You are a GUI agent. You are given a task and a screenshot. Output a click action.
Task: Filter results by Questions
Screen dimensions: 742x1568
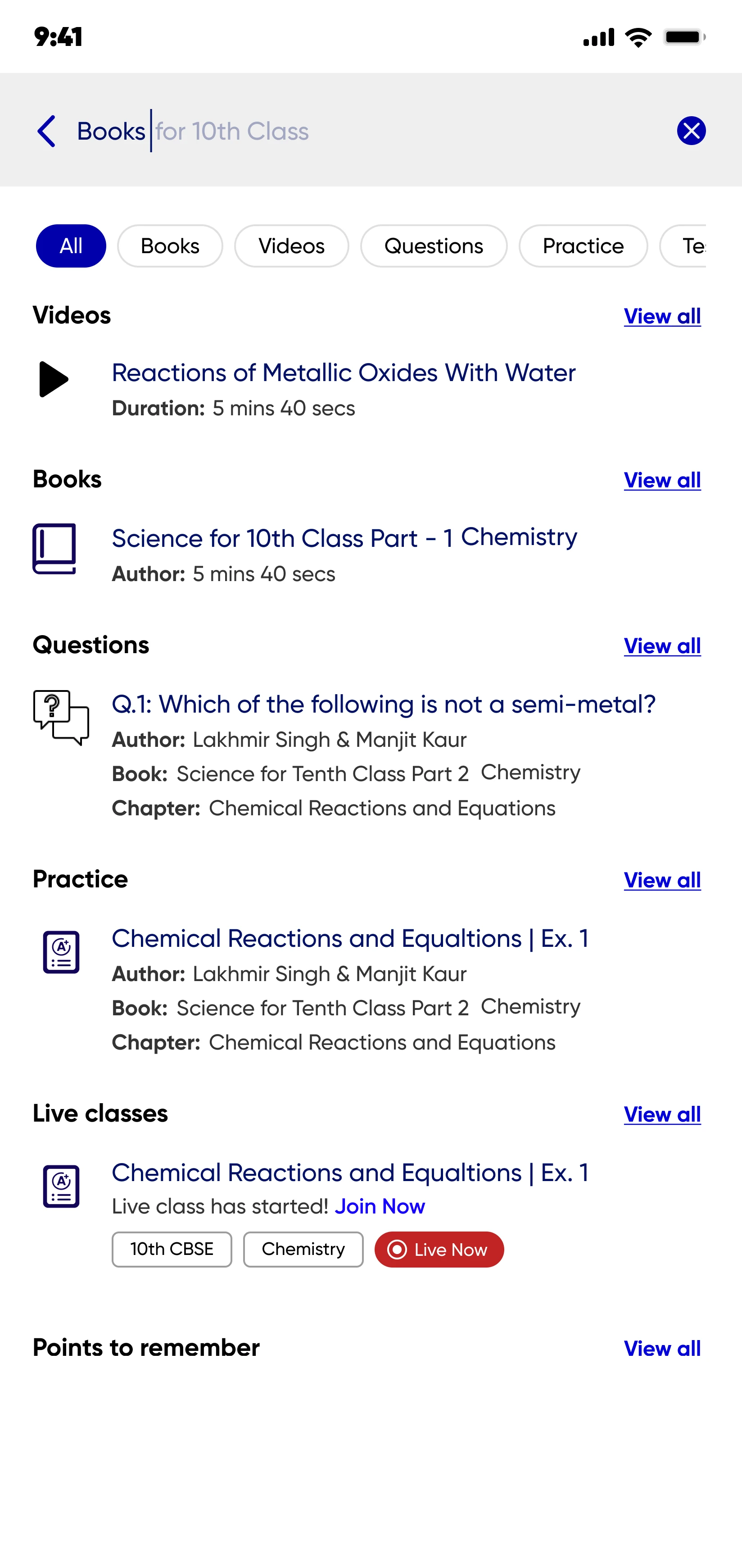434,246
